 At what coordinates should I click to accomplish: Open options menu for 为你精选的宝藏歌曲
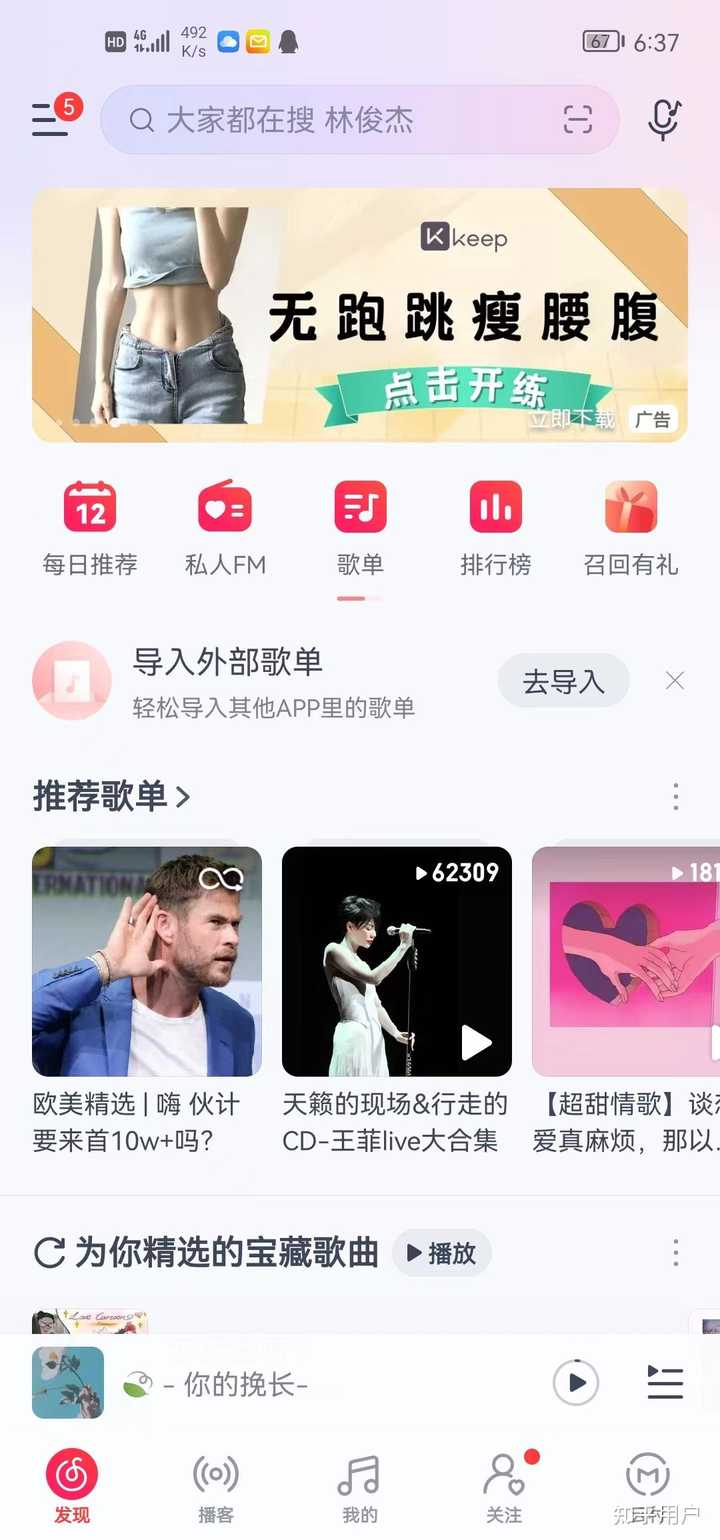[x=676, y=1253]
